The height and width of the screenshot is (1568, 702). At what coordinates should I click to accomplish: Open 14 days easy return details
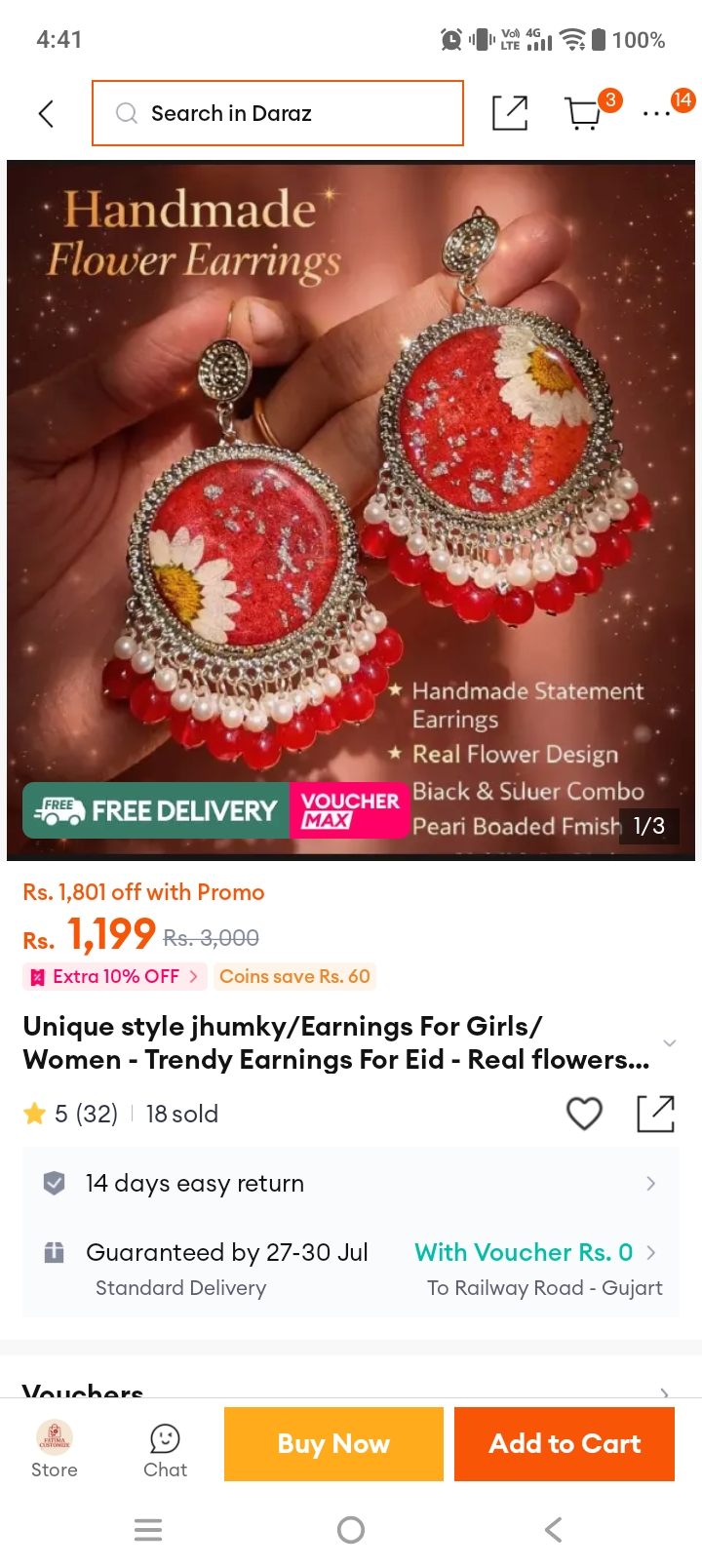point(351,1183)
